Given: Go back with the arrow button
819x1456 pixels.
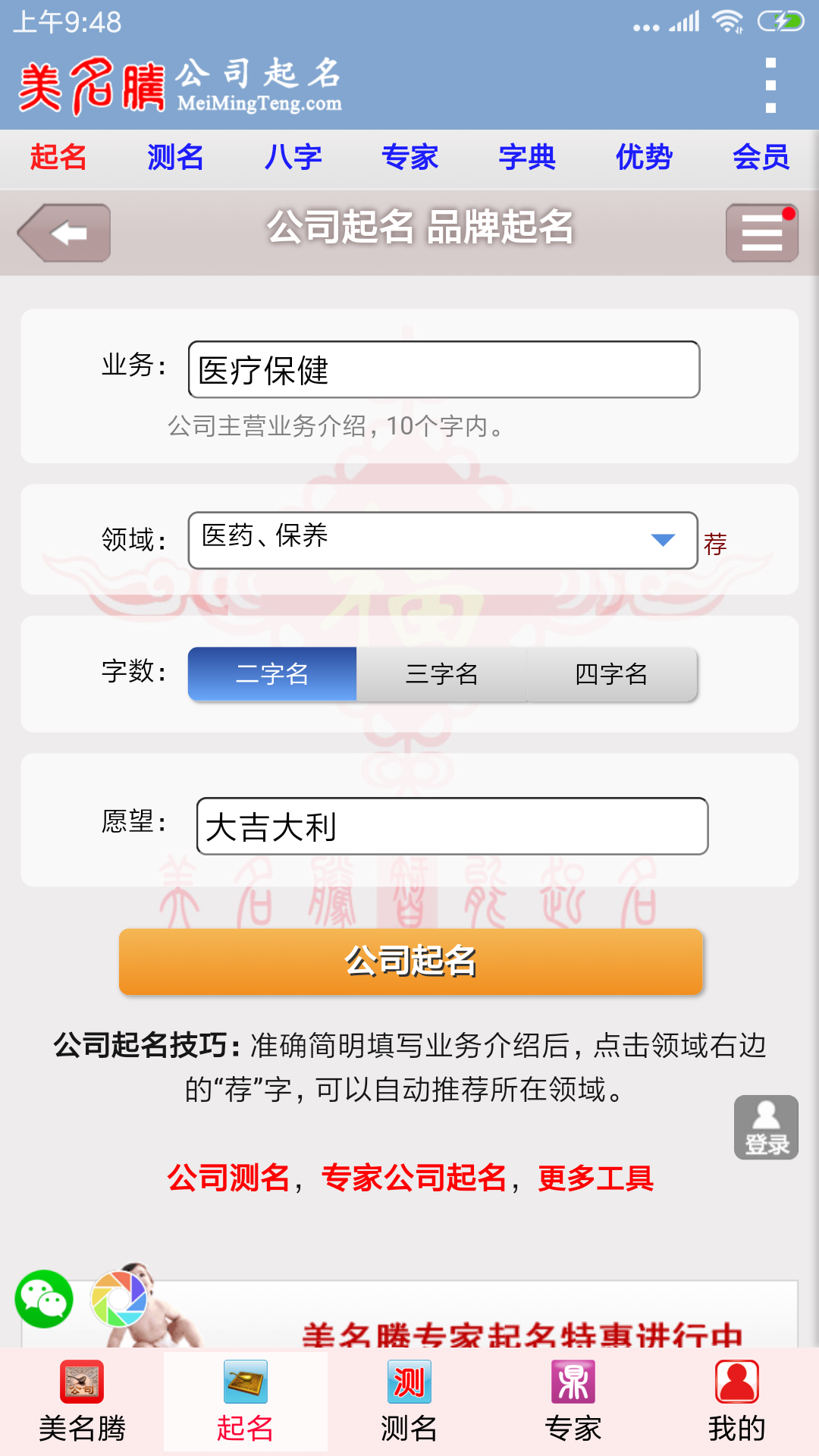Looking at the screenshot, I should click(x=65, y=233).
